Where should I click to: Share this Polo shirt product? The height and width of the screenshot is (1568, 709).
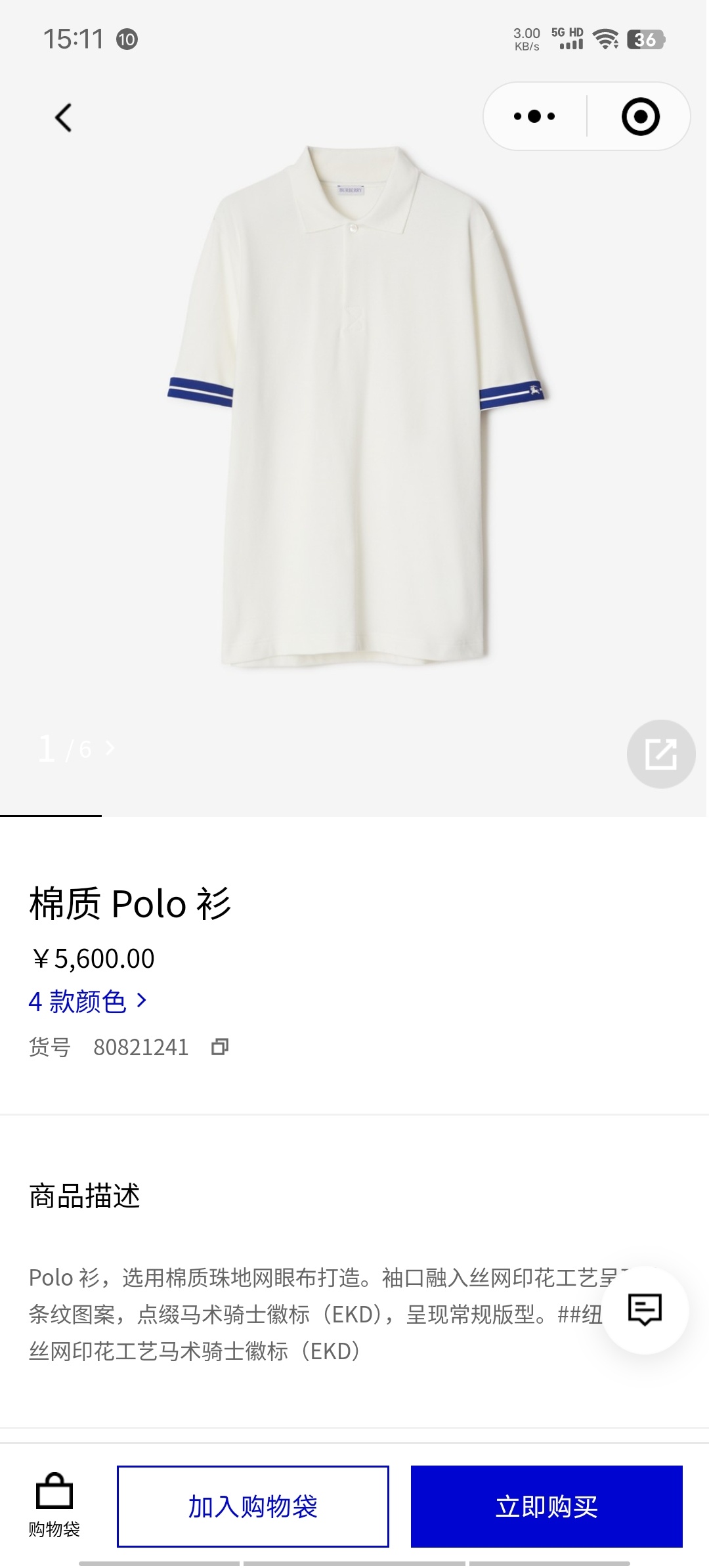tap(660, 754)
